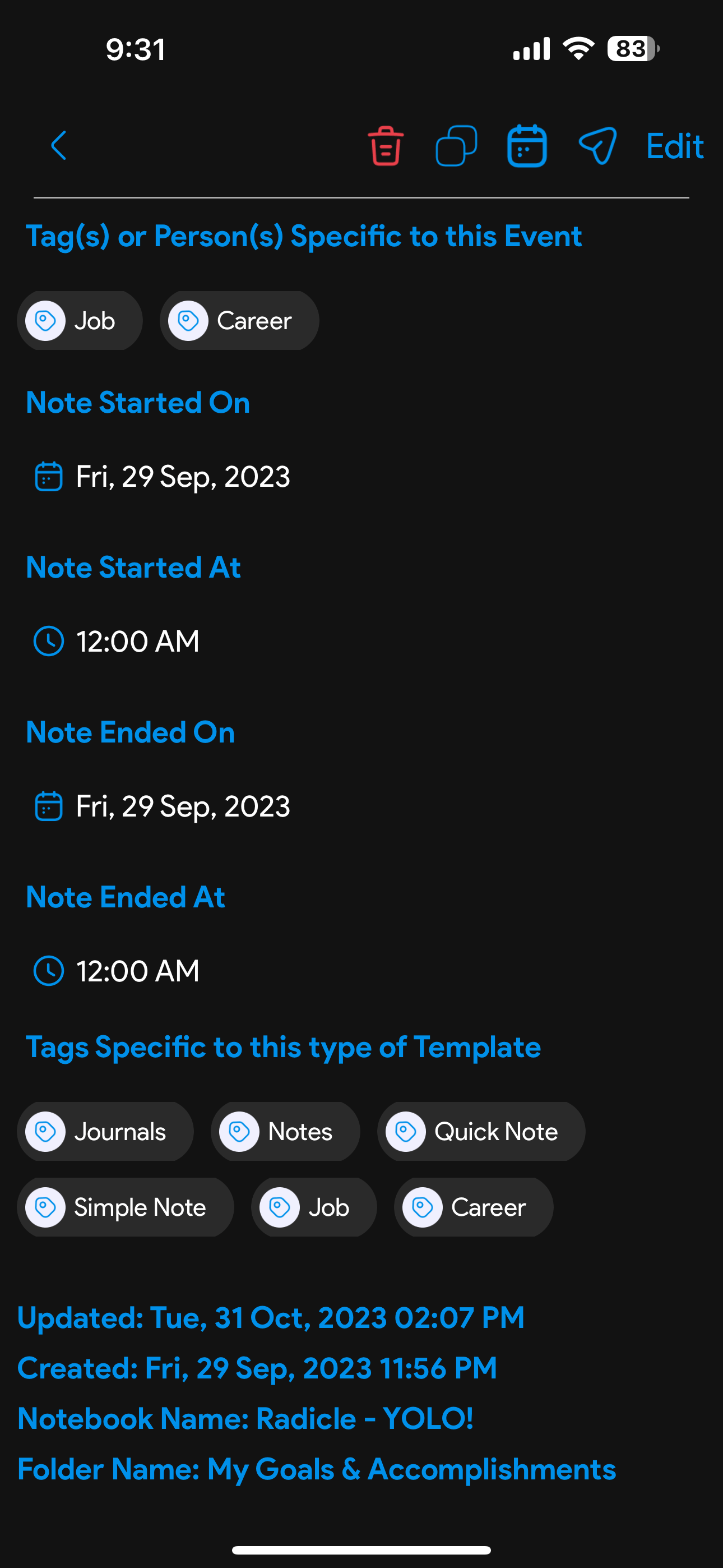Choose the Job tag under template tags
The width and height of the screenshot is (723, 1568).
(314, 1207)
